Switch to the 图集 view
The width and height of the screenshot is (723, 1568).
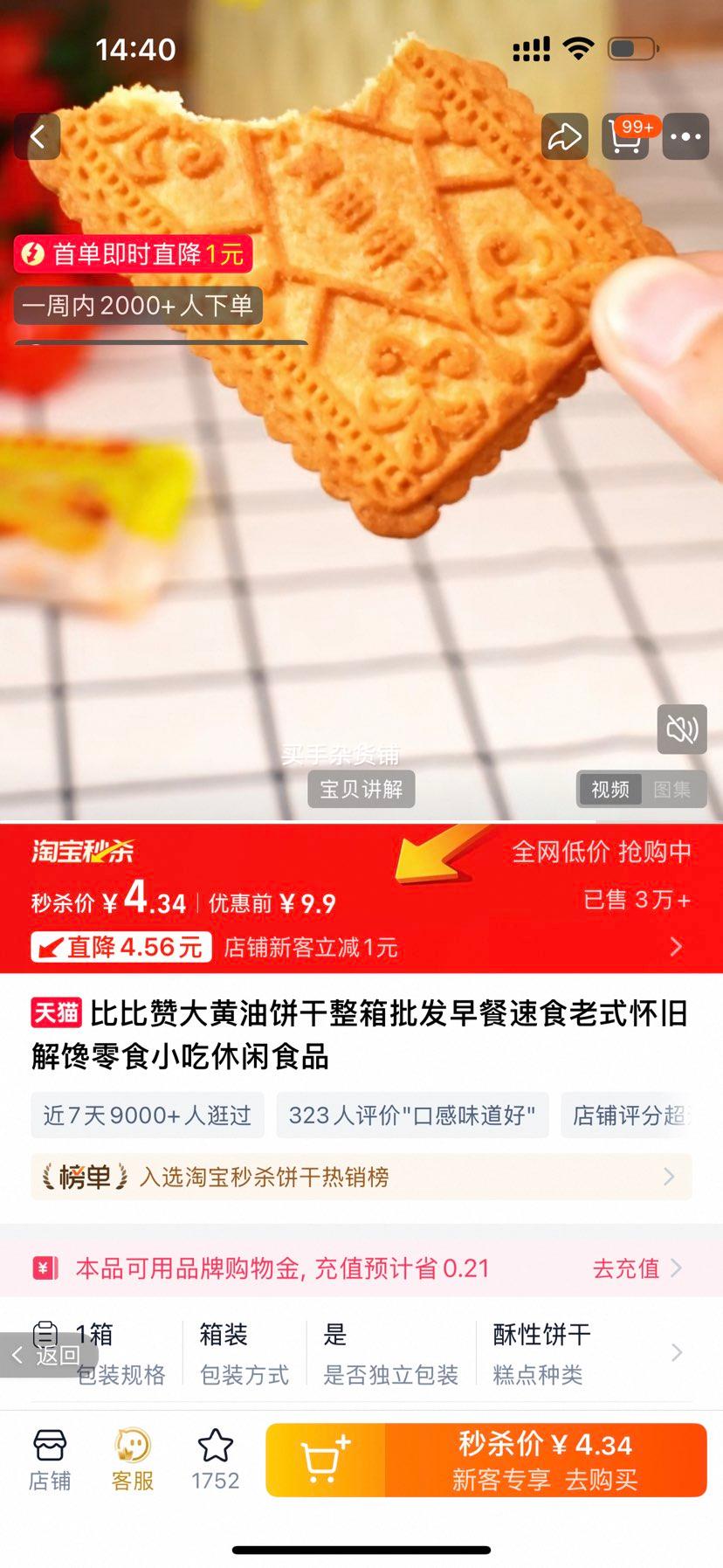671,790
